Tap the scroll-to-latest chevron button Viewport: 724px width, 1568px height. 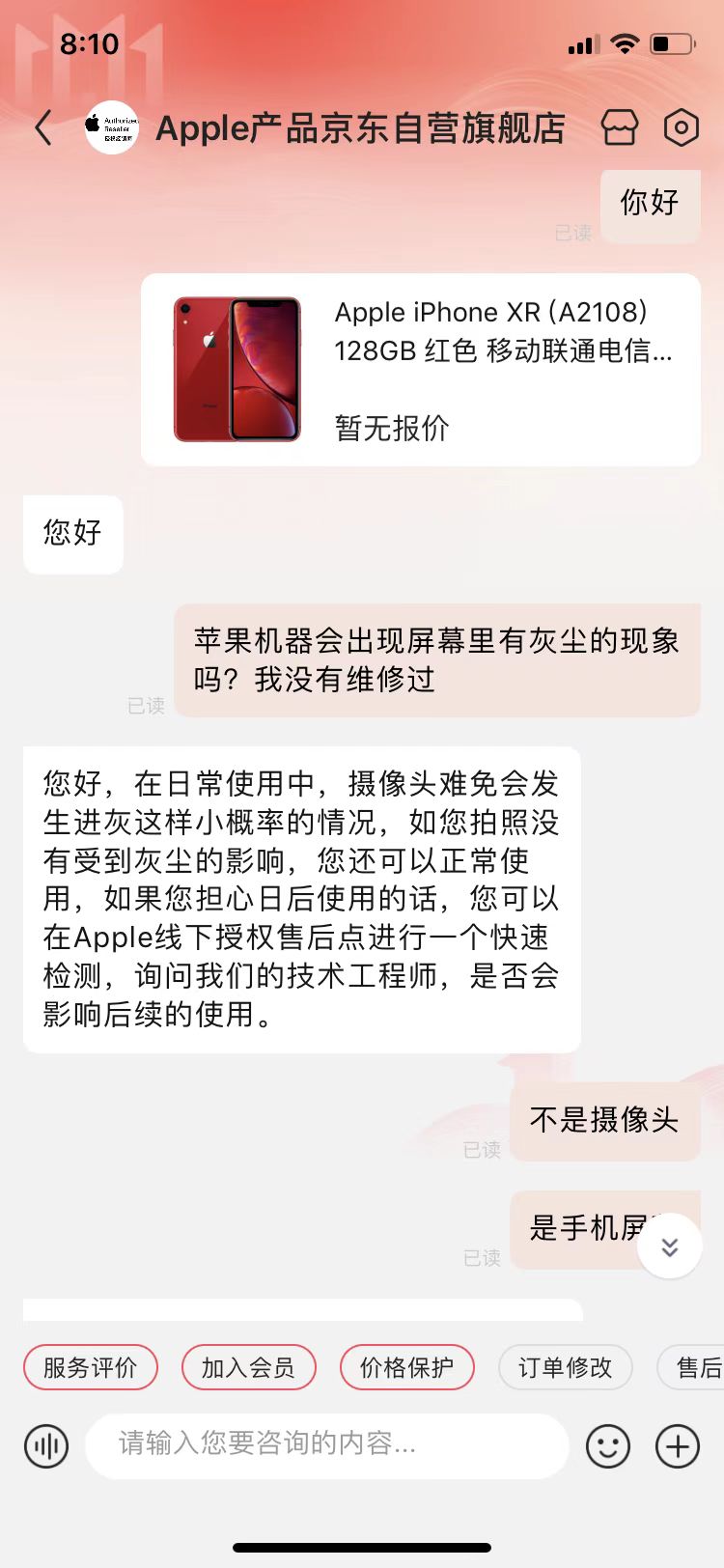[x=669, y=1246]
